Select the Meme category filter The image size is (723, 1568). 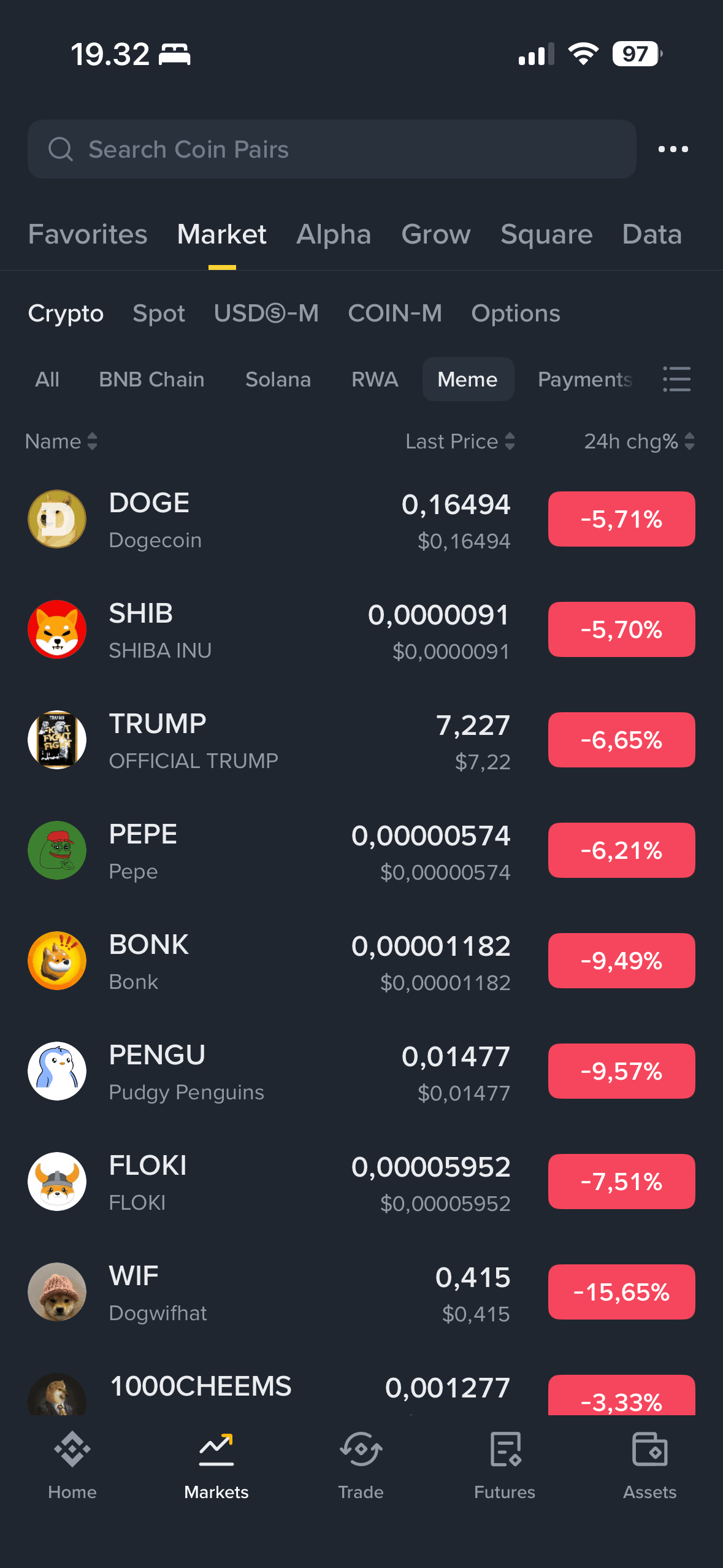[x=468, y=379]
